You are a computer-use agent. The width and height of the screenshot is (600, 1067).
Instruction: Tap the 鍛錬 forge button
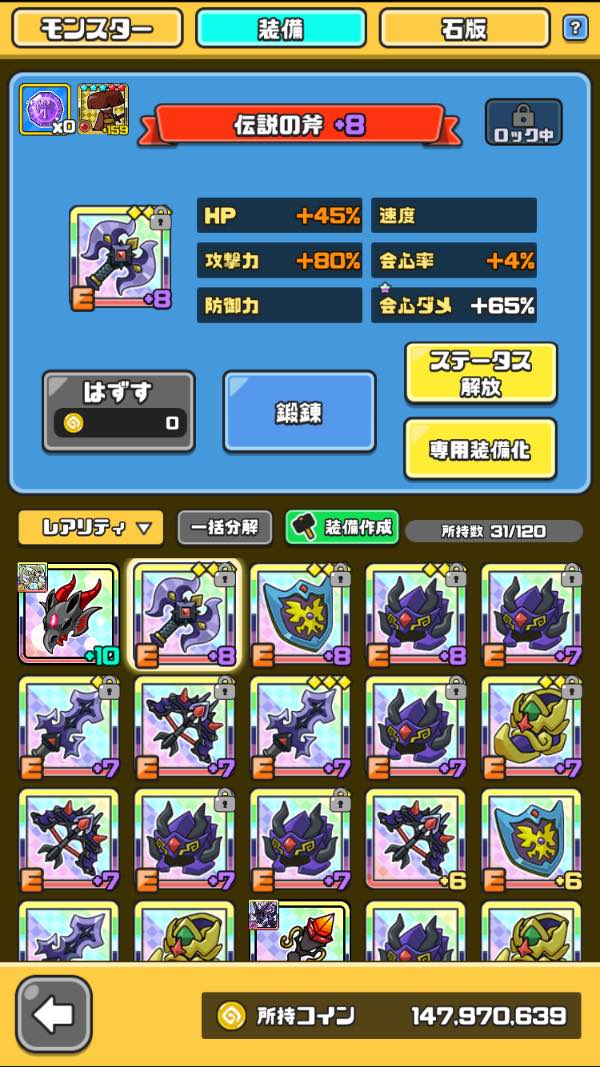point(299,411)
